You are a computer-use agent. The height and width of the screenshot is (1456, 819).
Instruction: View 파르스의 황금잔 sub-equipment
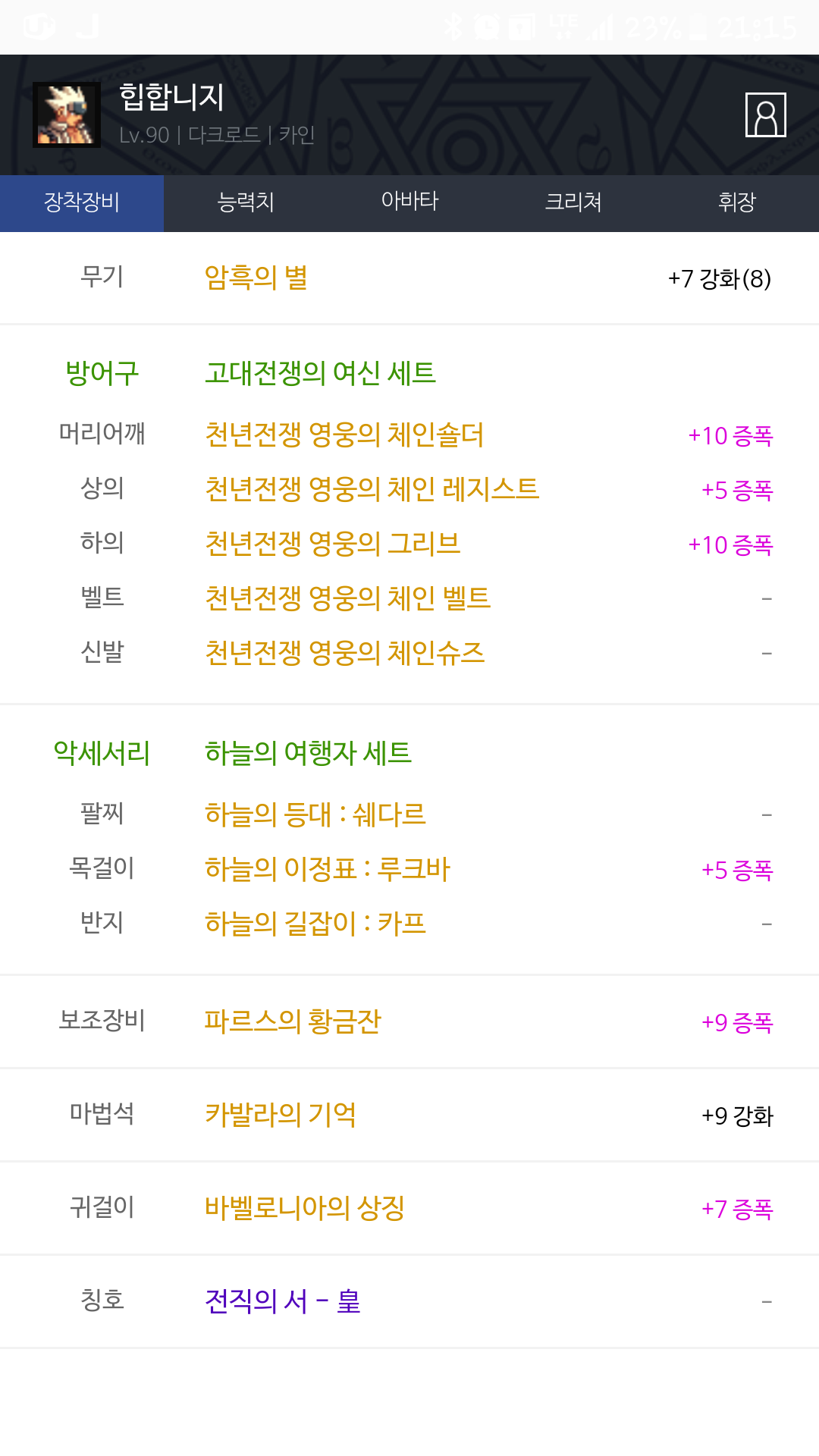293,1022
